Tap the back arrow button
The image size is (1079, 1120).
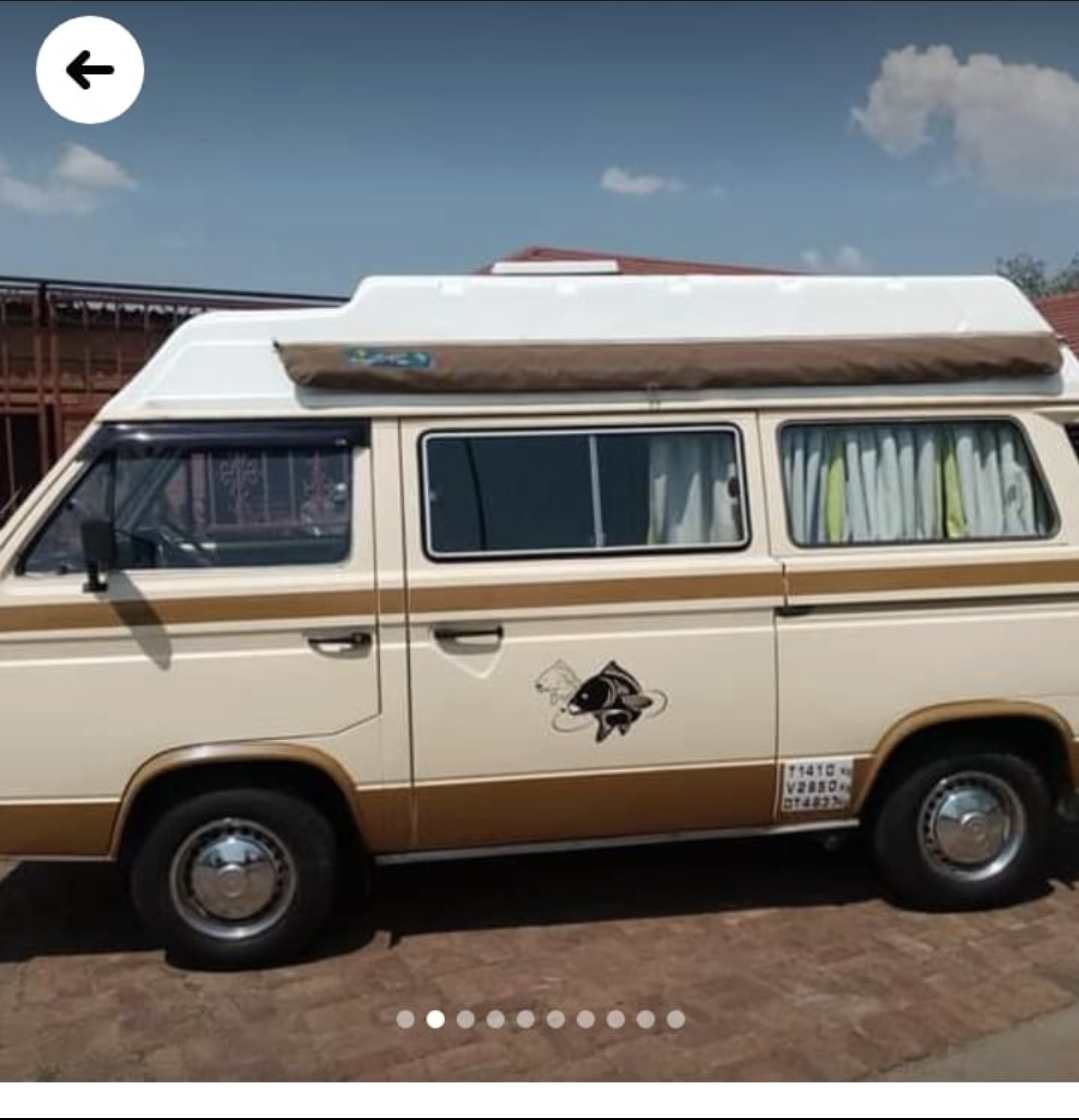pos(90,70)
